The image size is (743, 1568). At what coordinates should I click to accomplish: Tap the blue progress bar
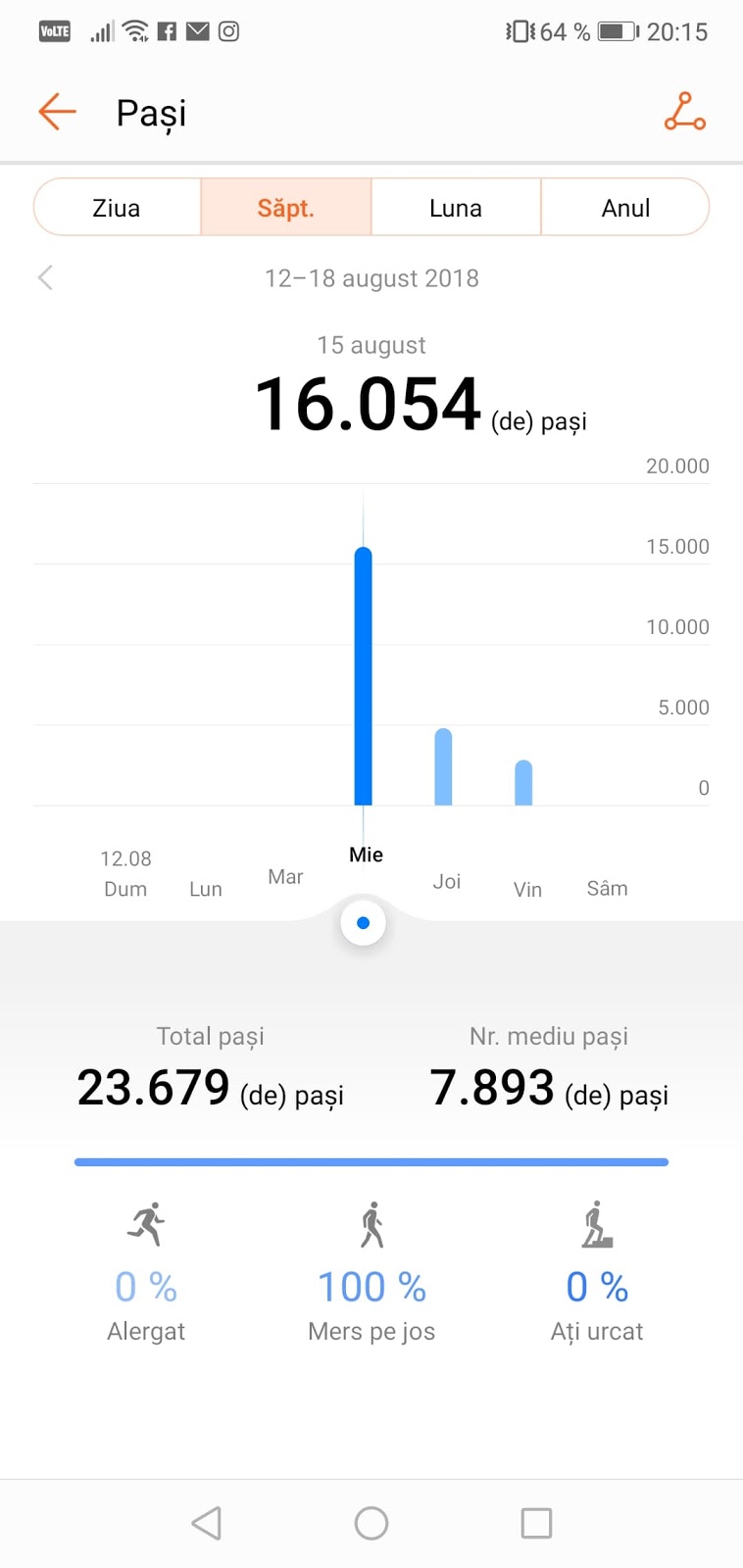[x=371, y=1161]
